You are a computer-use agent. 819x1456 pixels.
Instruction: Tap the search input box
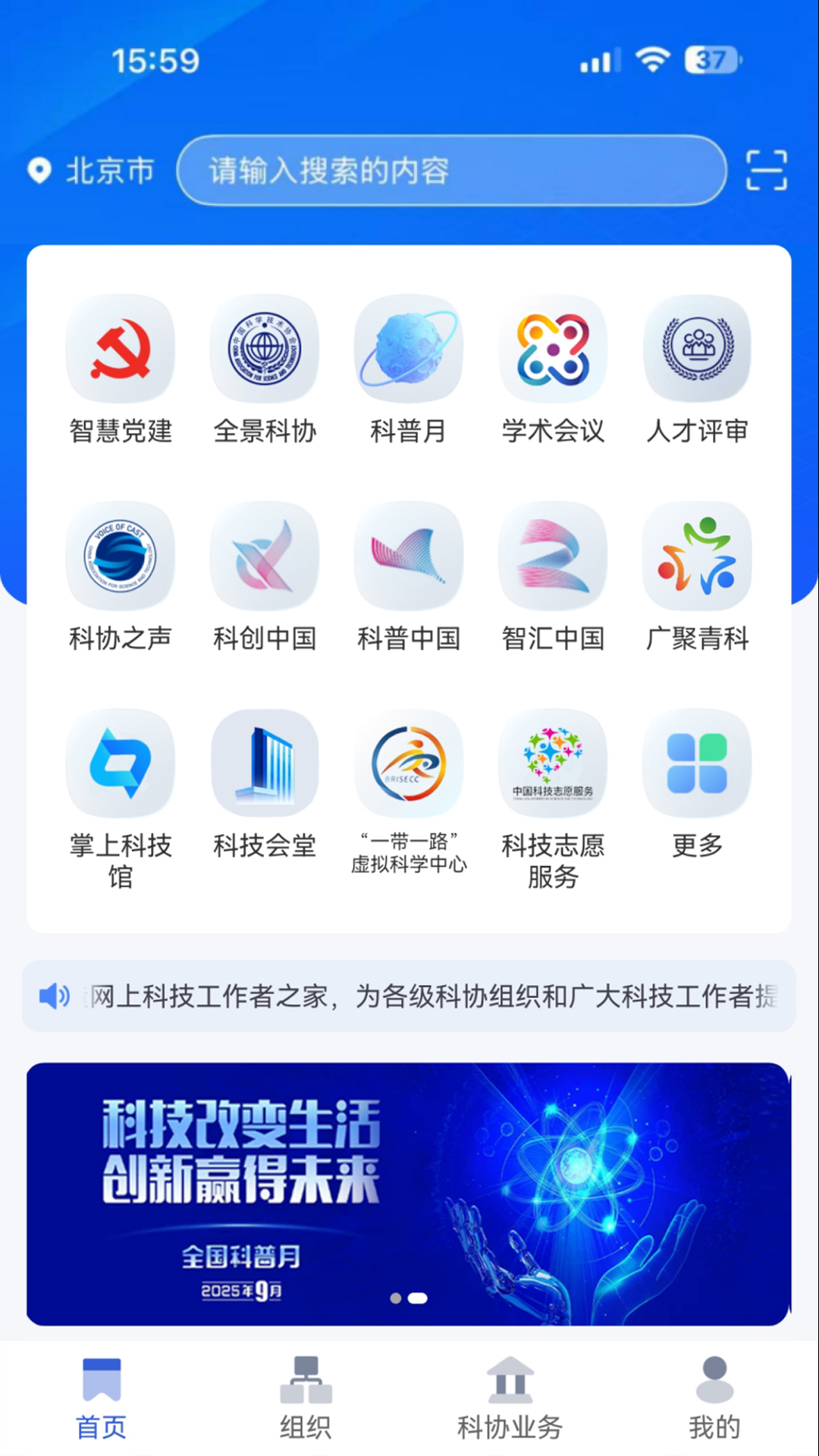[451, 171]
